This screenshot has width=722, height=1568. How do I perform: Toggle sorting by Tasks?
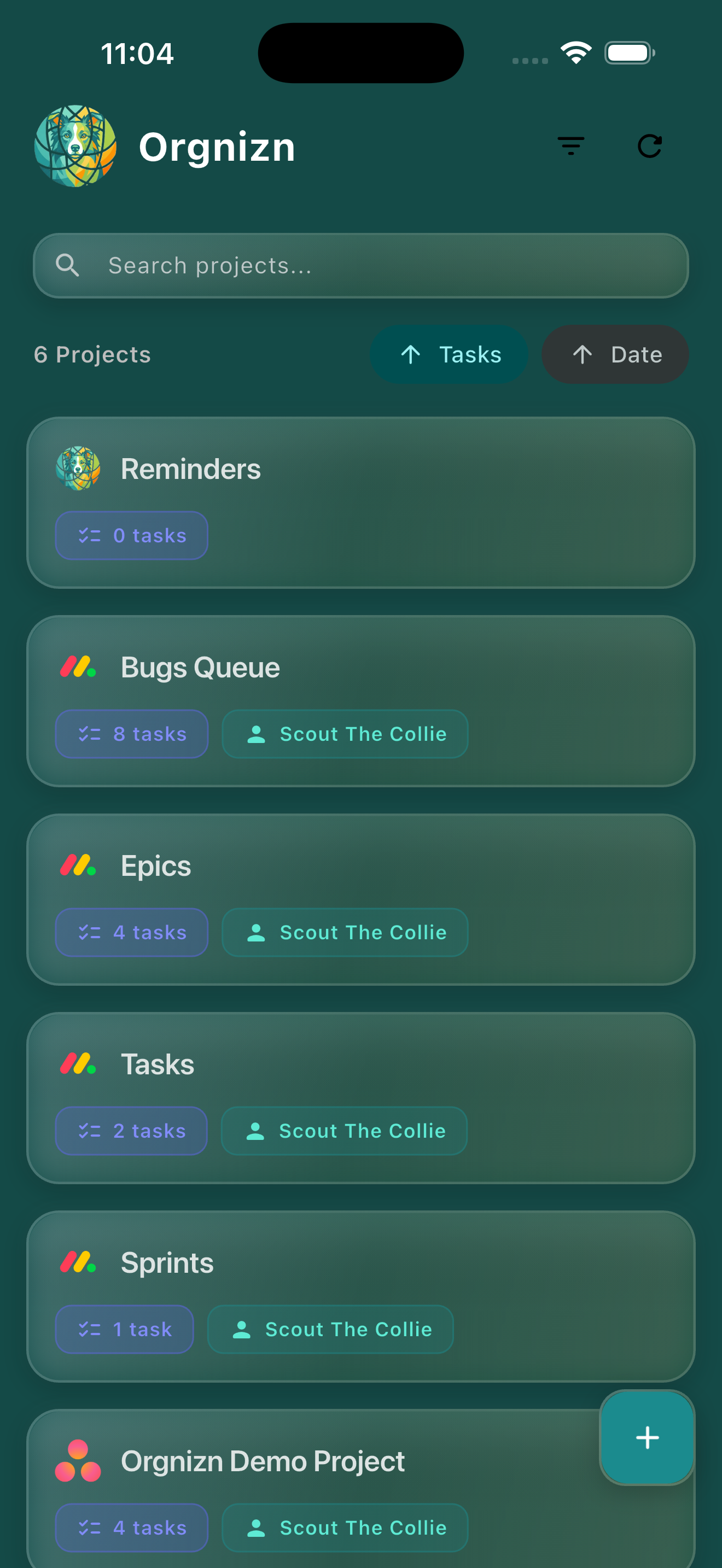[450, 354]
